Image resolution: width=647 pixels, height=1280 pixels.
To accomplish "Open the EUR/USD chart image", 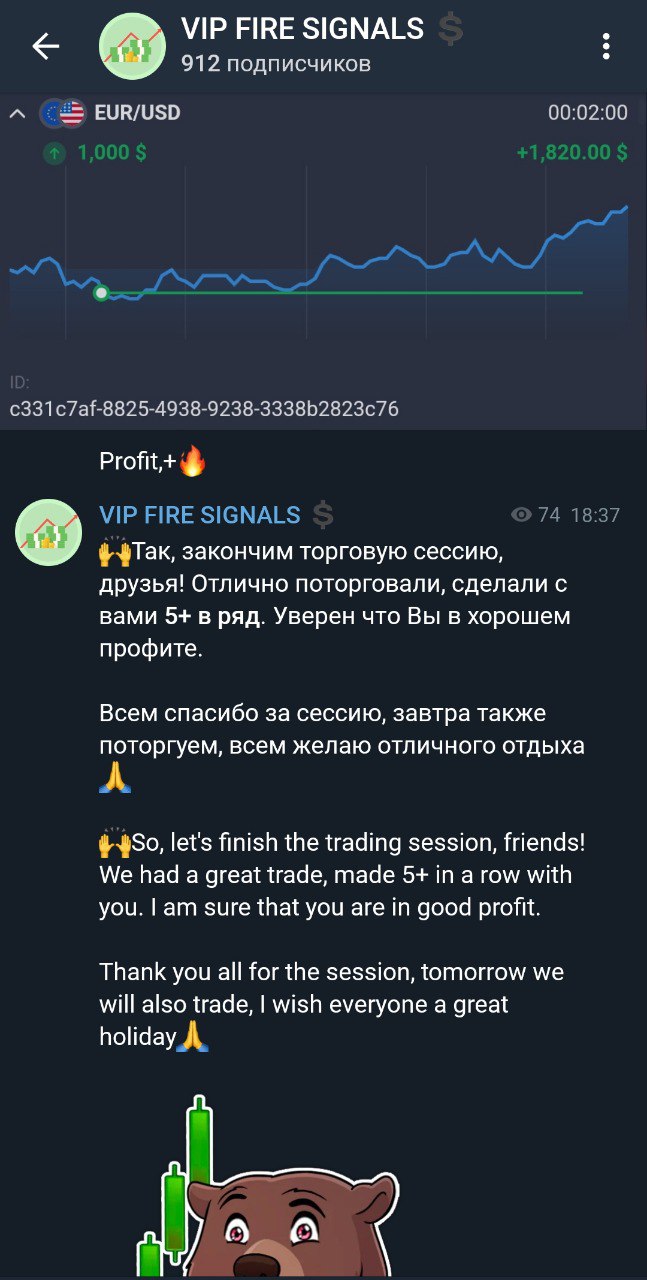I will [323, 262].
